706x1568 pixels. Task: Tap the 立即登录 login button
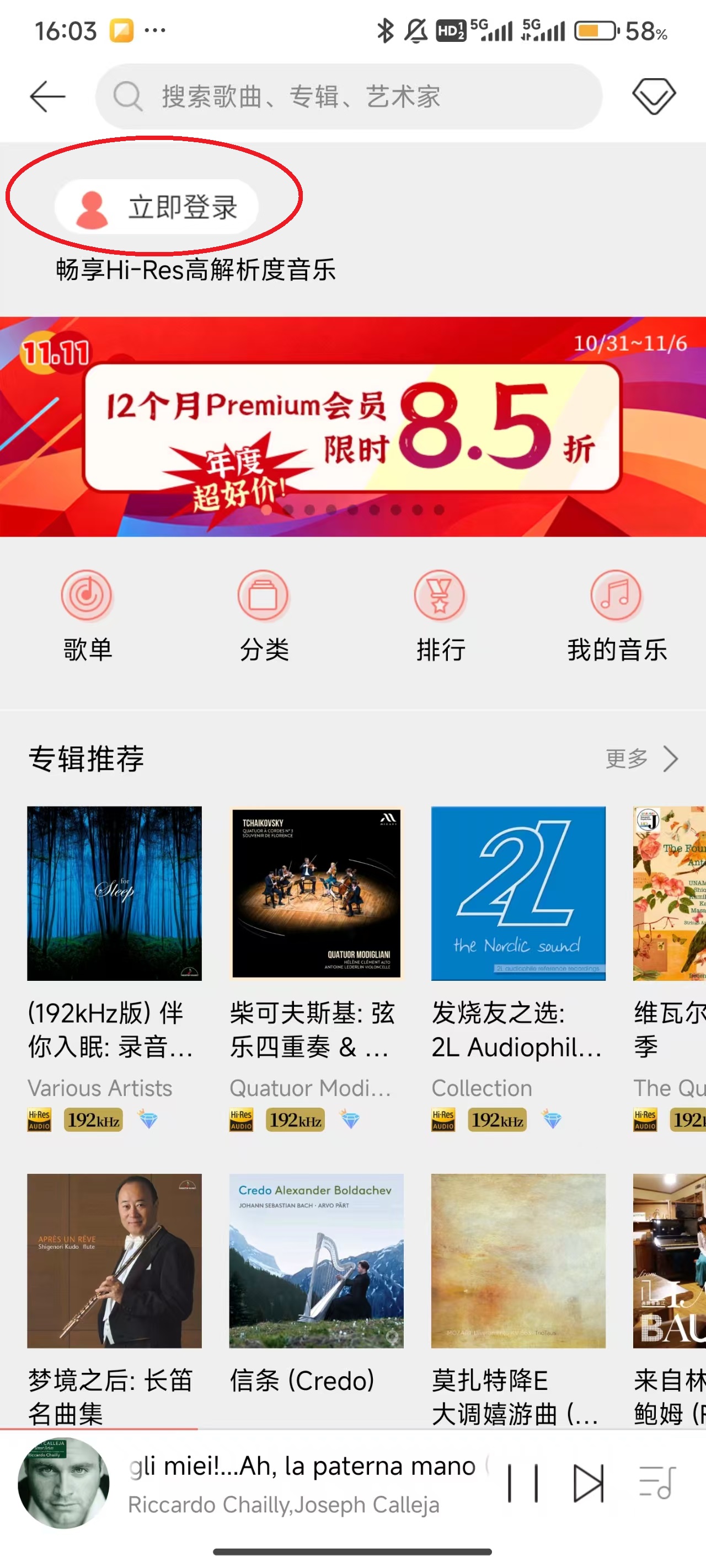coord(157,207)
